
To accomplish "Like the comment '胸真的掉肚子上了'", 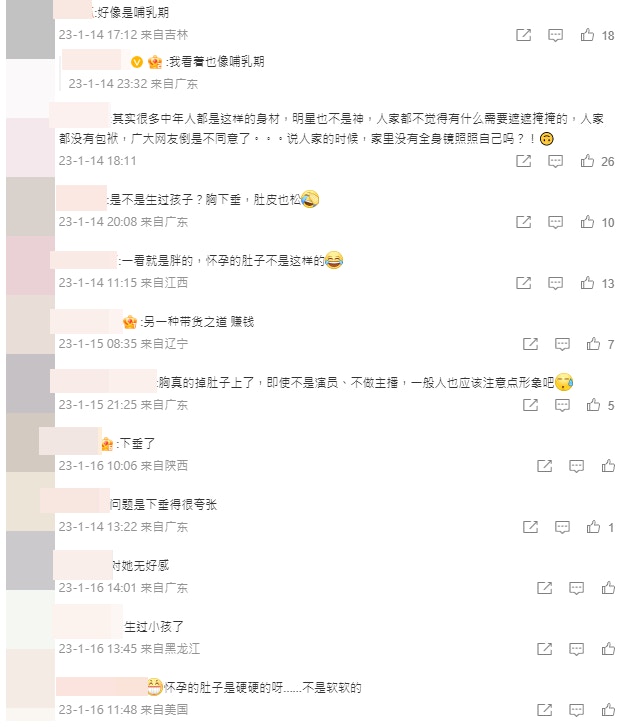I will (593, 405).
